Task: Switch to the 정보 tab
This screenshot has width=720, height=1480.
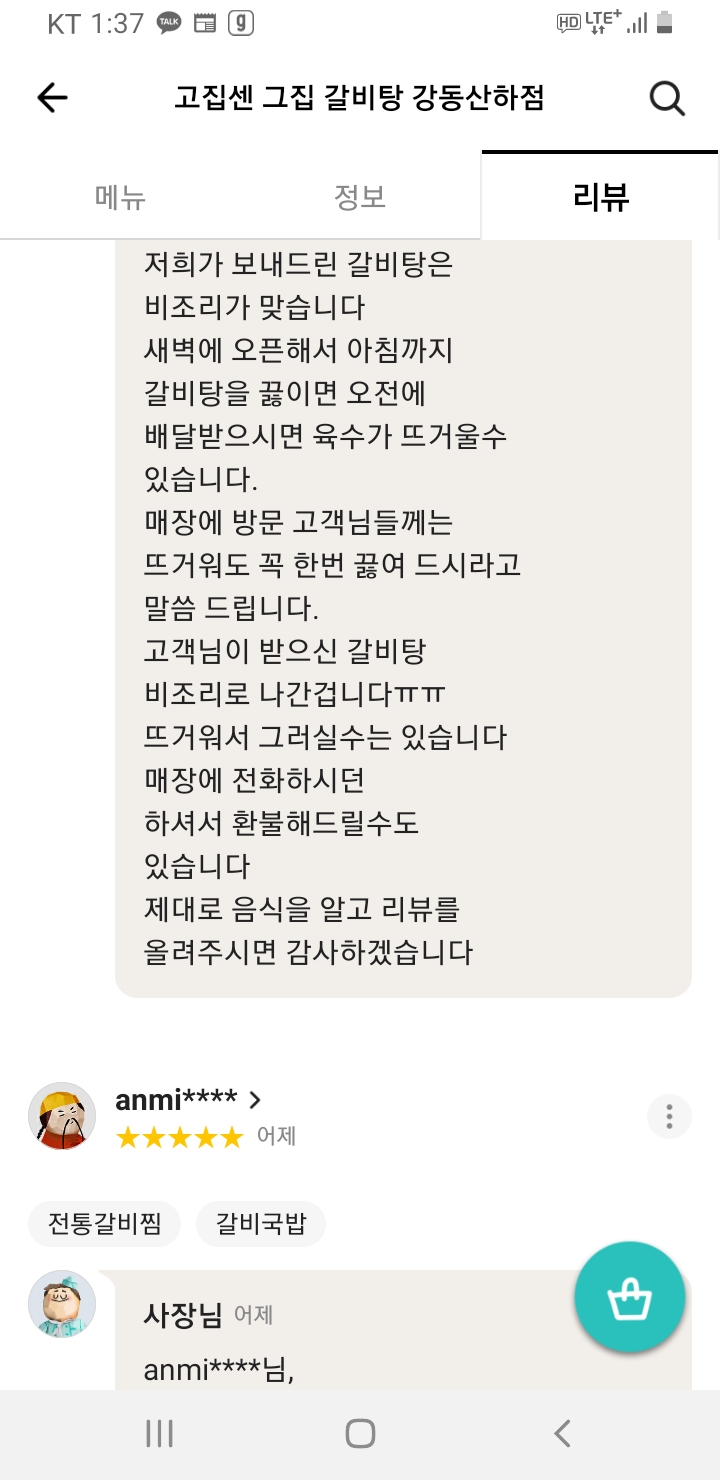Action: pyautogui.click(x=360, y=197)
